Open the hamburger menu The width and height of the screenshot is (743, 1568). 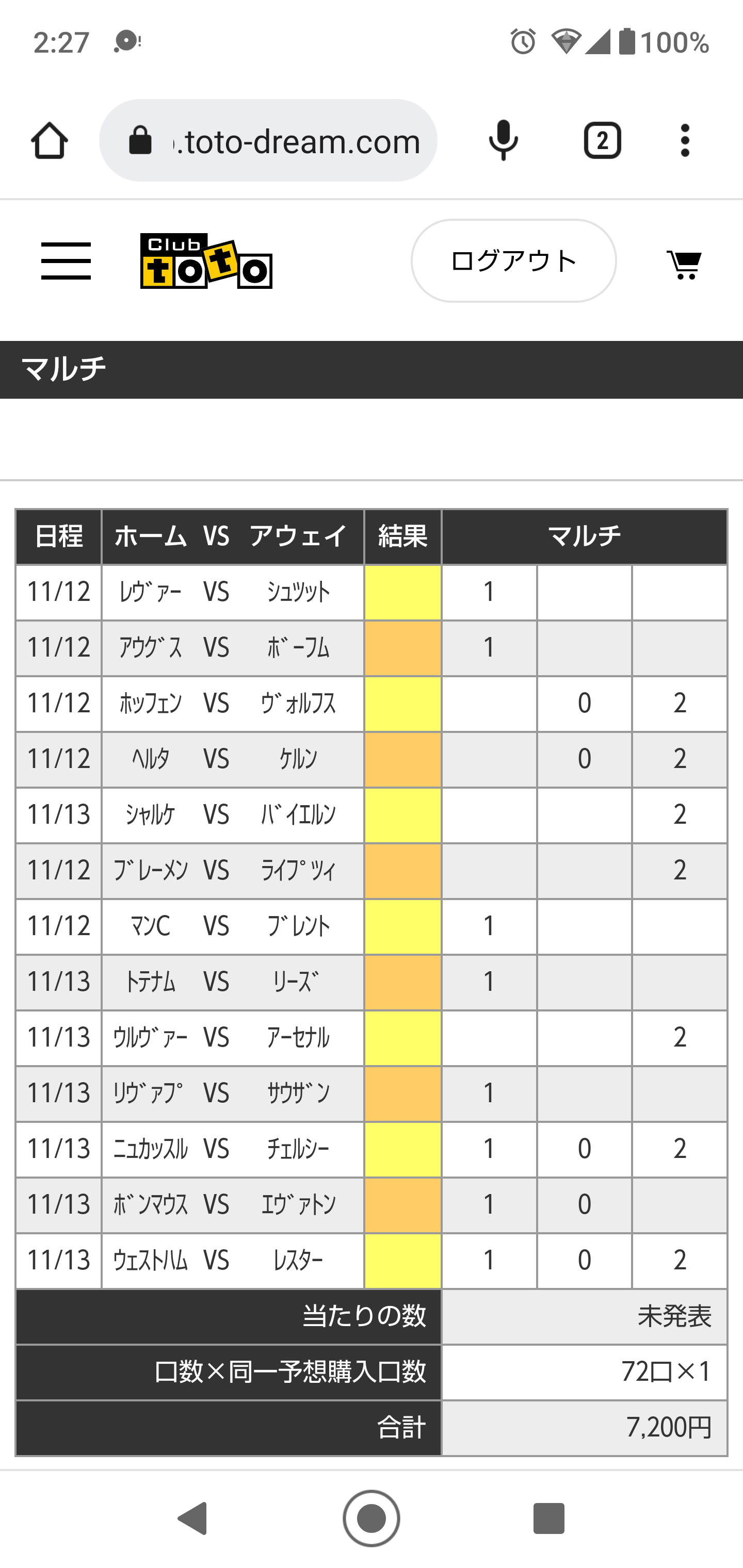pos(66,261)
